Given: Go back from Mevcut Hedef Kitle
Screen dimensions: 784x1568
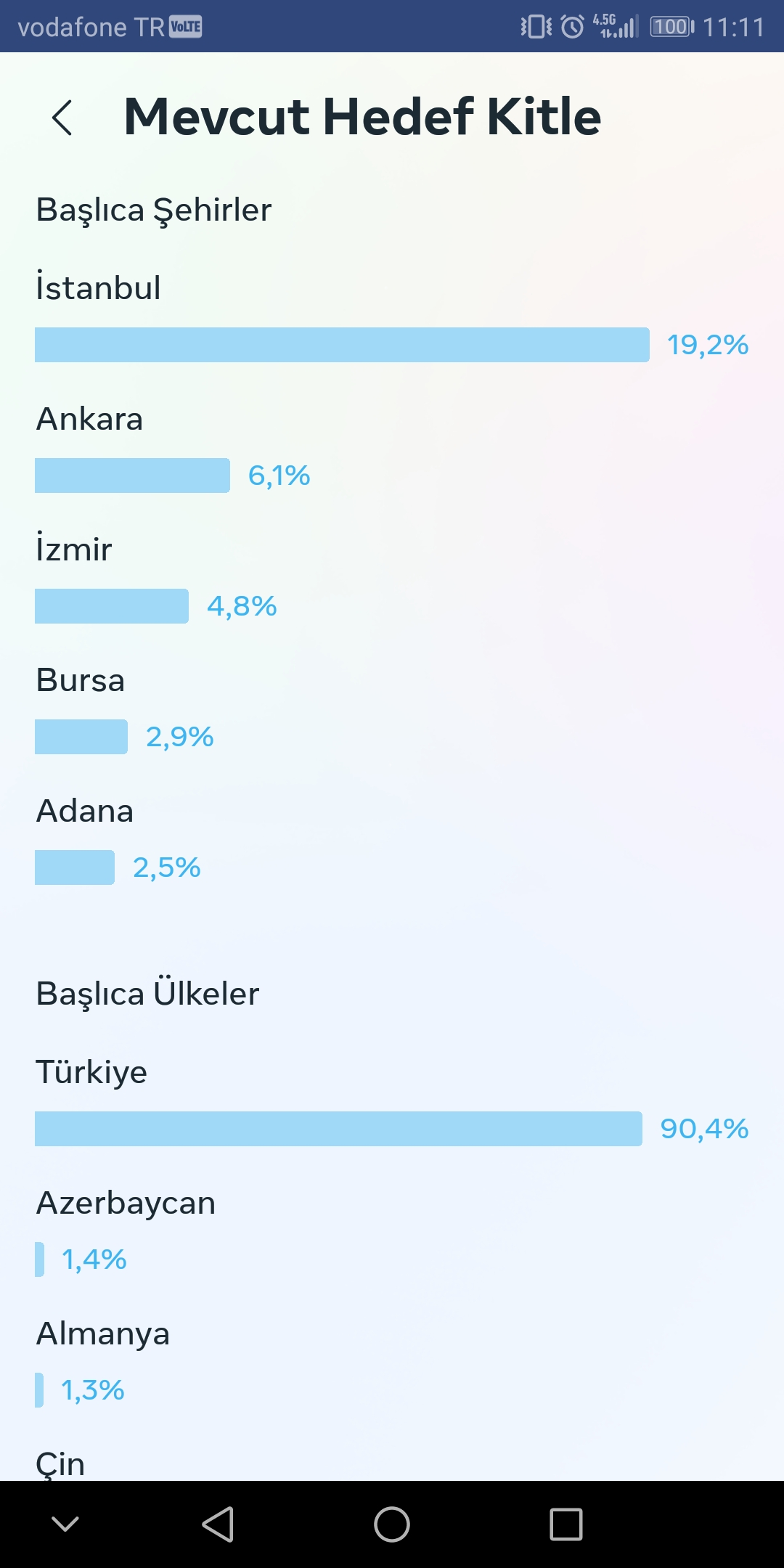Looking at the screenshot, I should (x=62, y=118).
